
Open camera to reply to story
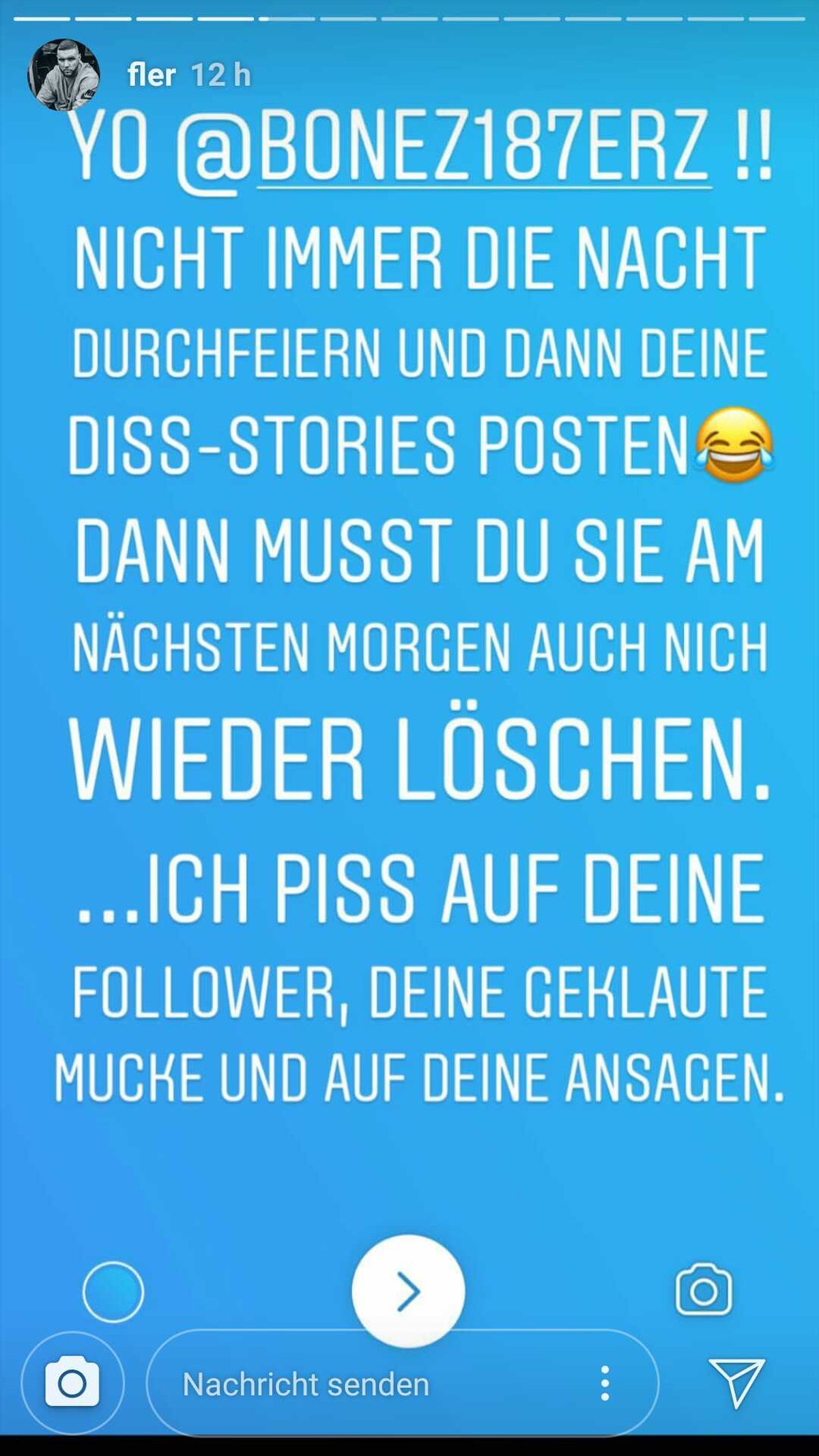point(72,1384)
